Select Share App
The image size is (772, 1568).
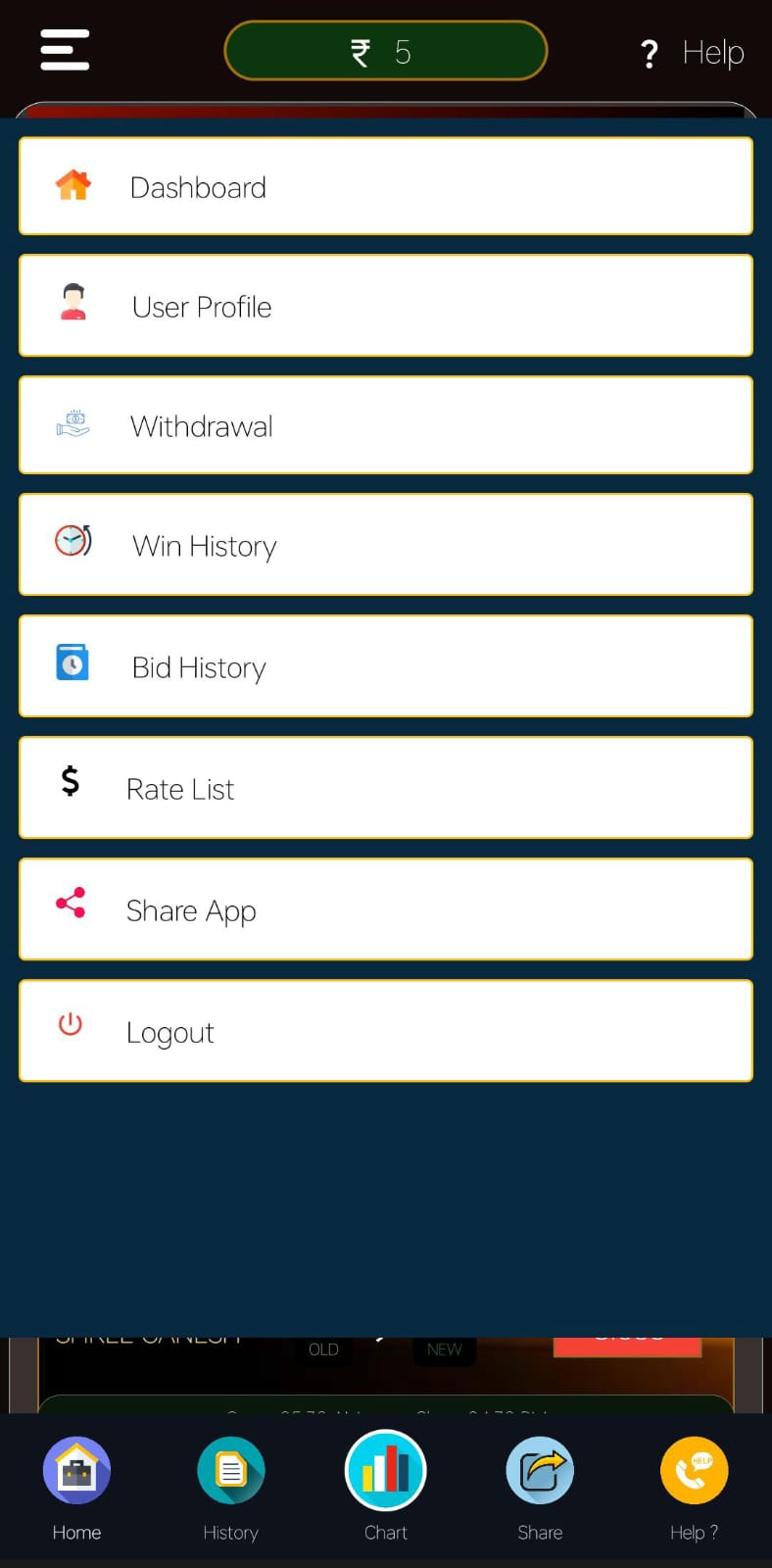[385, 909]
